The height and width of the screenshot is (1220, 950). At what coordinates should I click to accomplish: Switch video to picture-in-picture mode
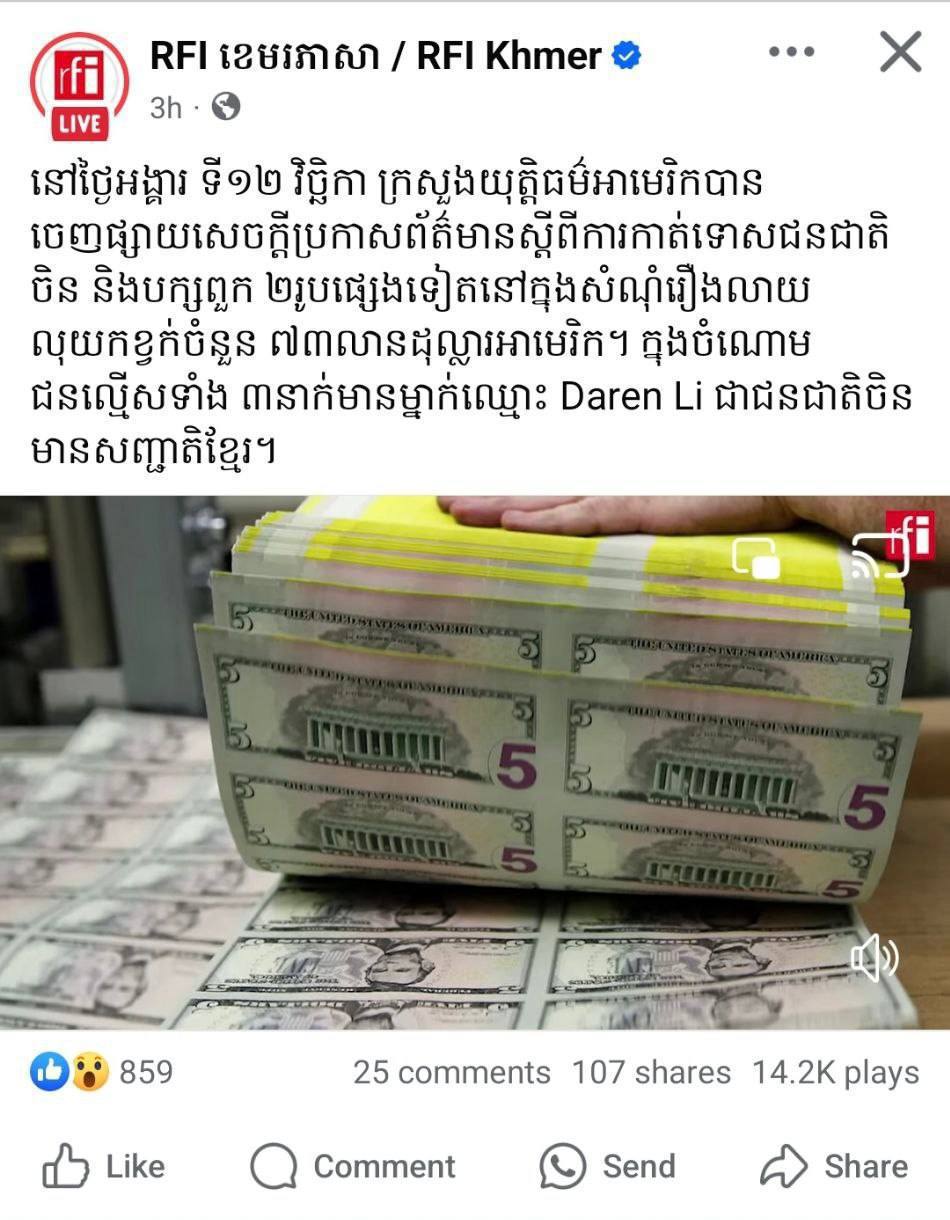[x=756, y=558]
